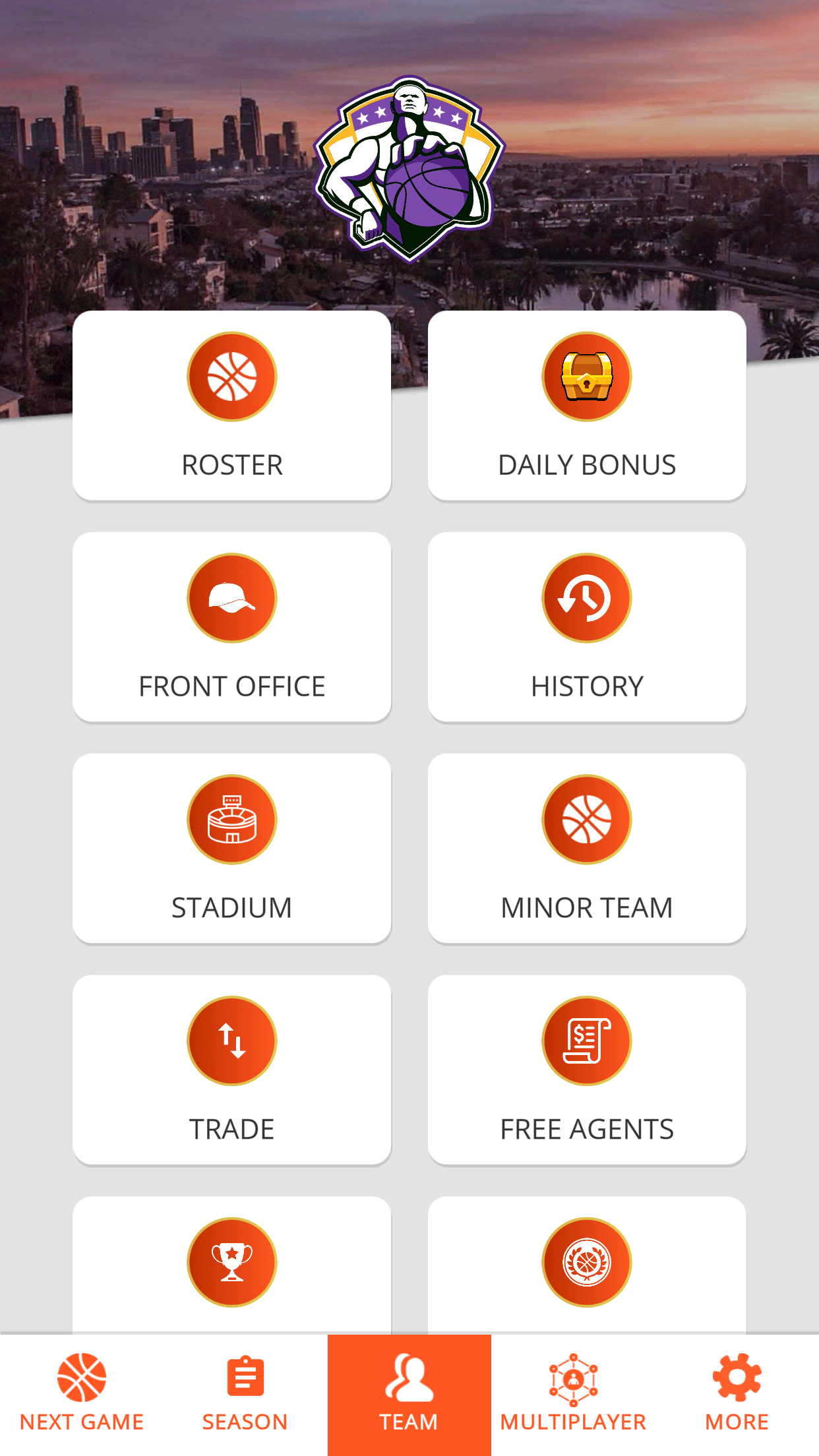Click the clipboard Season icon
Image resolution: width=819 pixels, height=1456 pixels.
[x=245, y=1378]
